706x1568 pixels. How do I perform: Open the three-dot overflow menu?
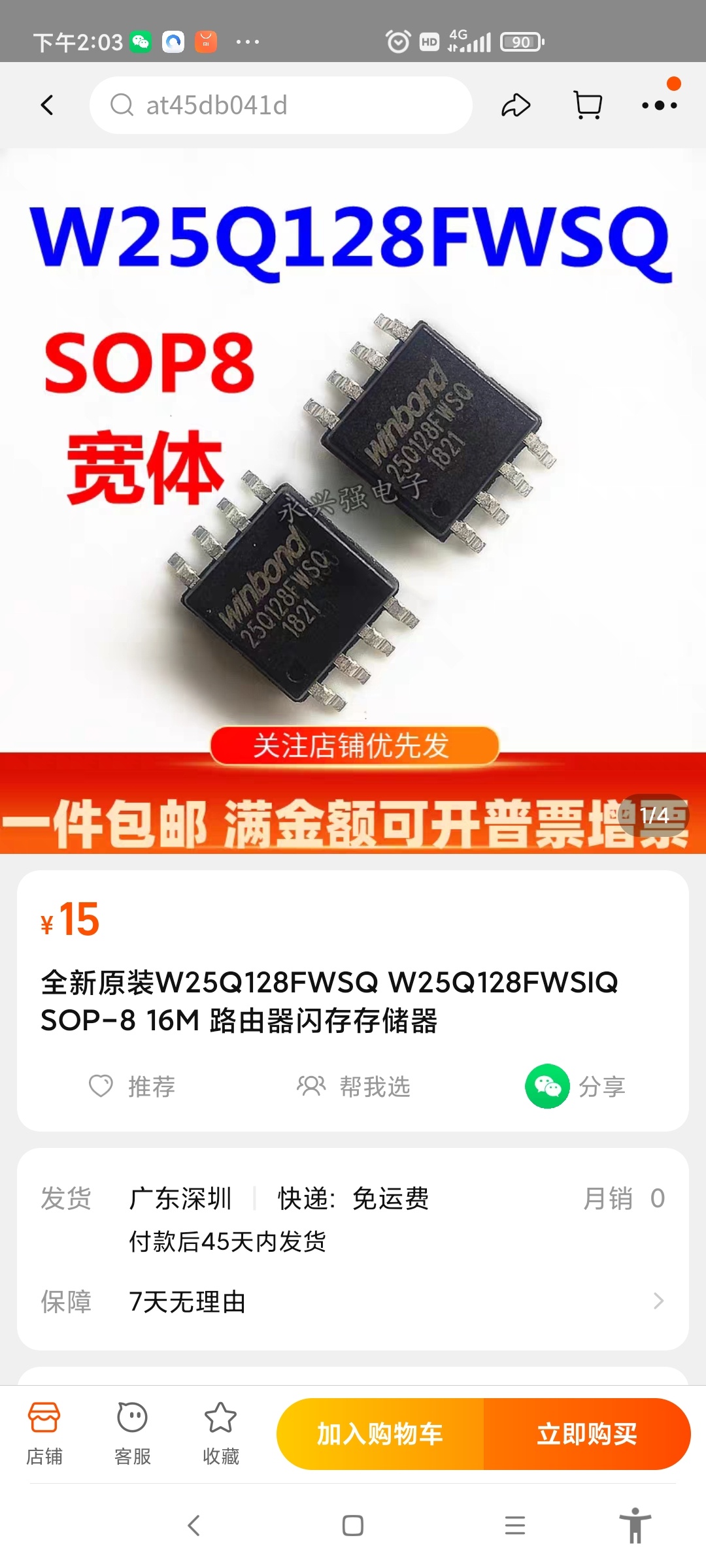659,105
